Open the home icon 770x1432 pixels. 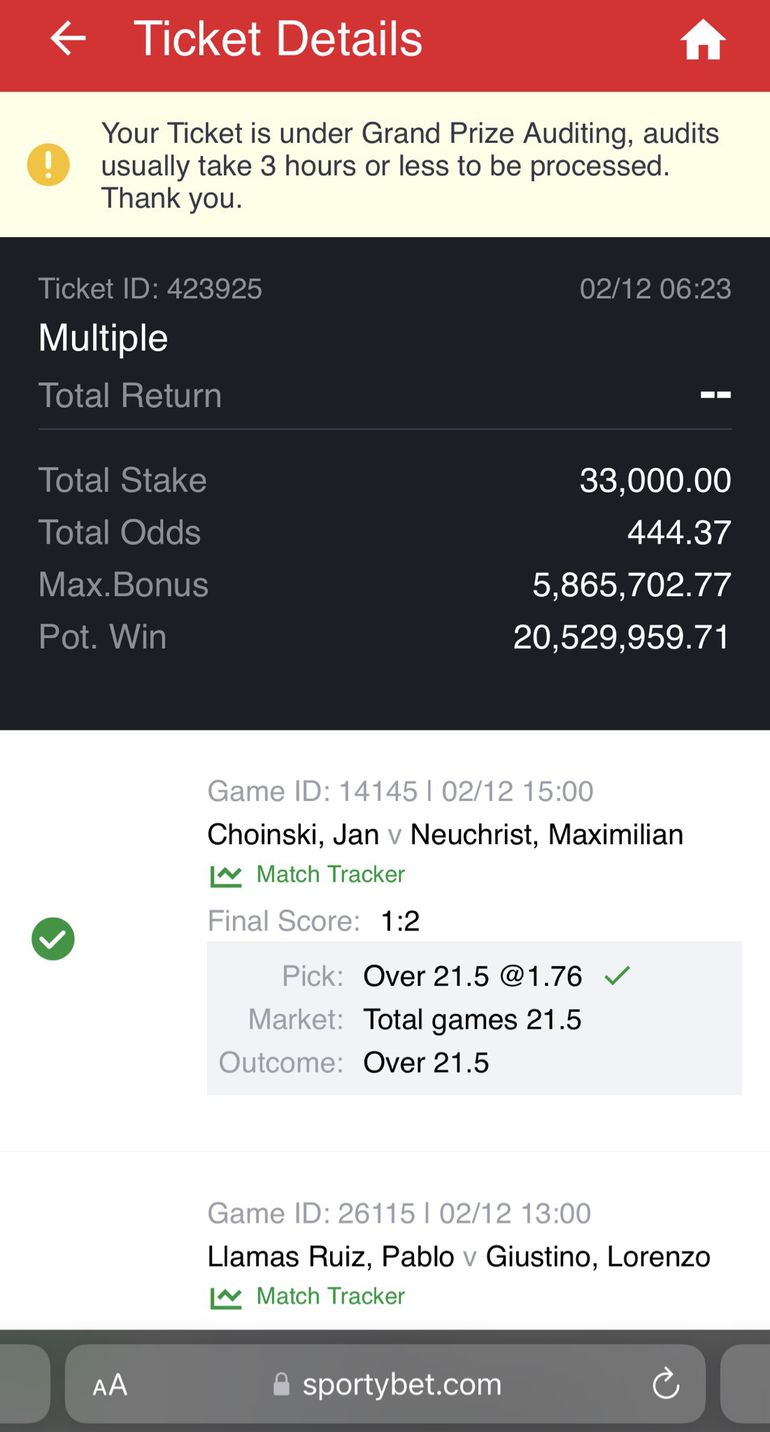pos(702,41)
